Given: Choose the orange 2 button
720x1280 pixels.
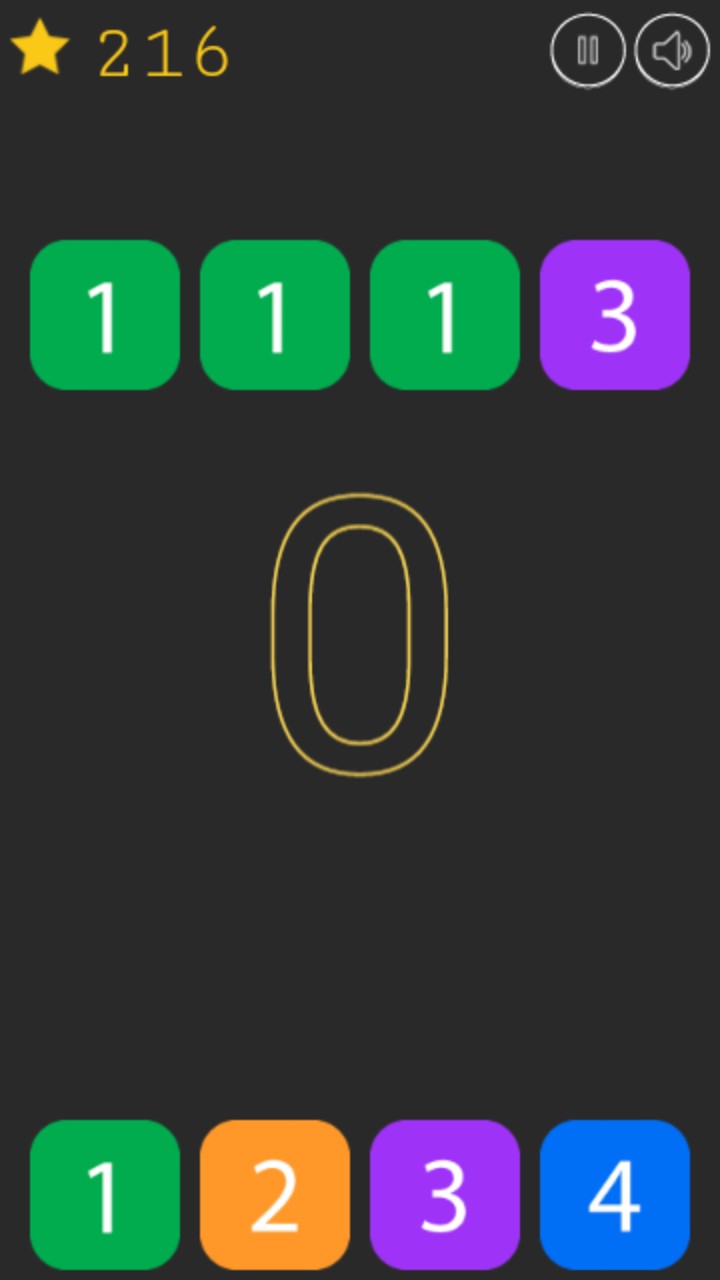Looking at the screenshot, I should point(275,1195).
